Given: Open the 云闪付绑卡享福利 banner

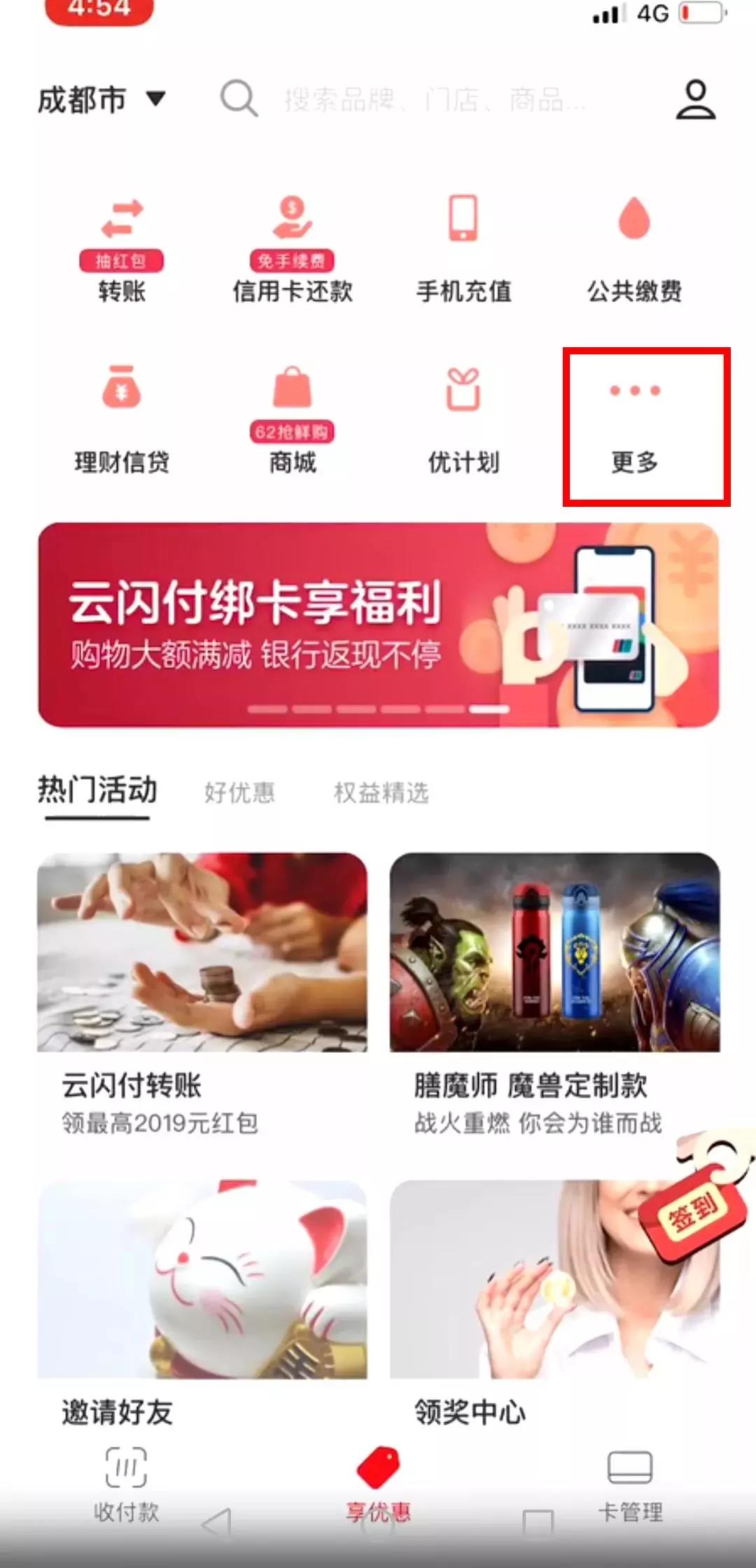Looking at the screenshot, I should (378, 624).
